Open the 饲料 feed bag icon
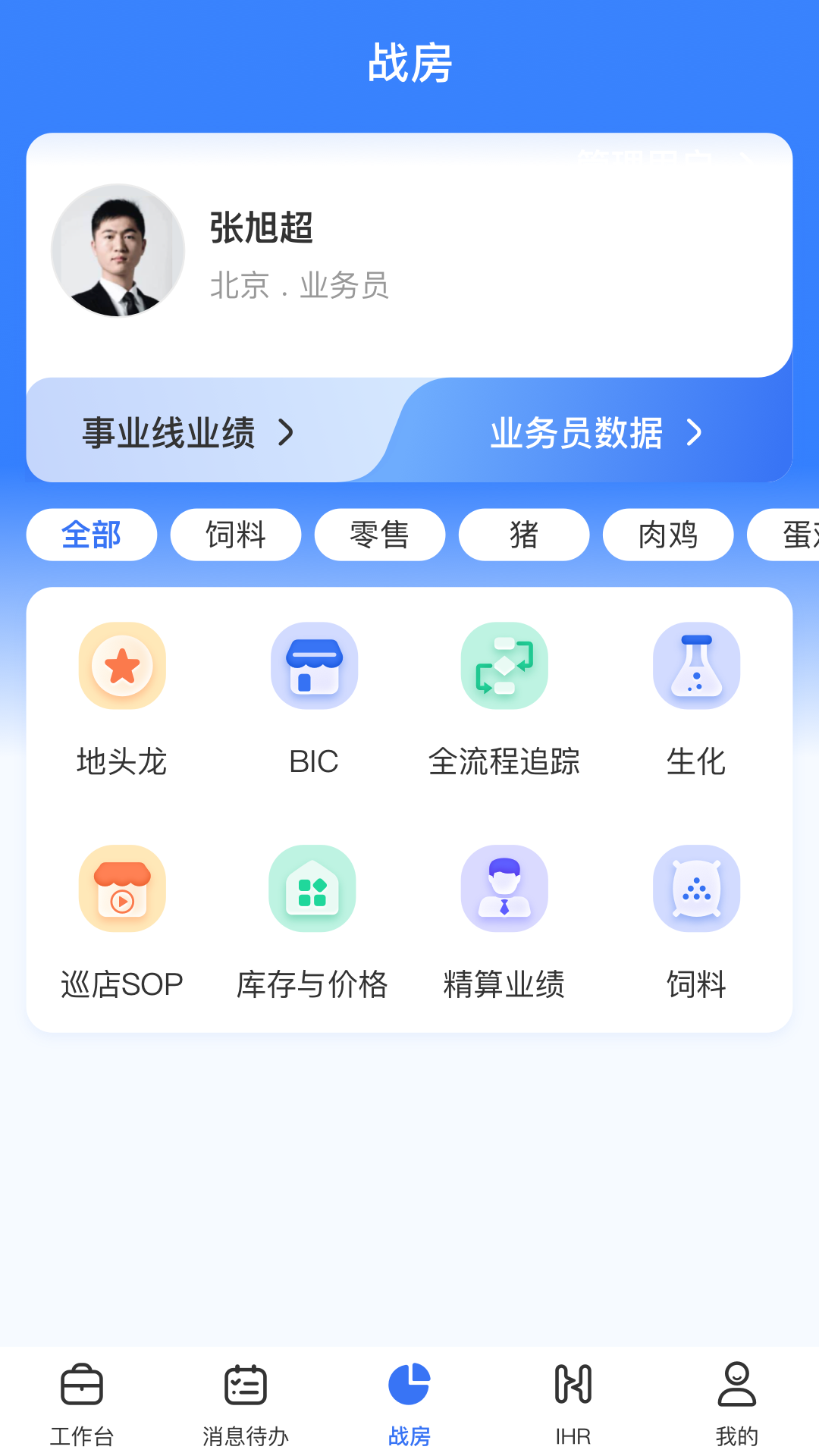Viewport: 819px width, 1456px height. 696,888
